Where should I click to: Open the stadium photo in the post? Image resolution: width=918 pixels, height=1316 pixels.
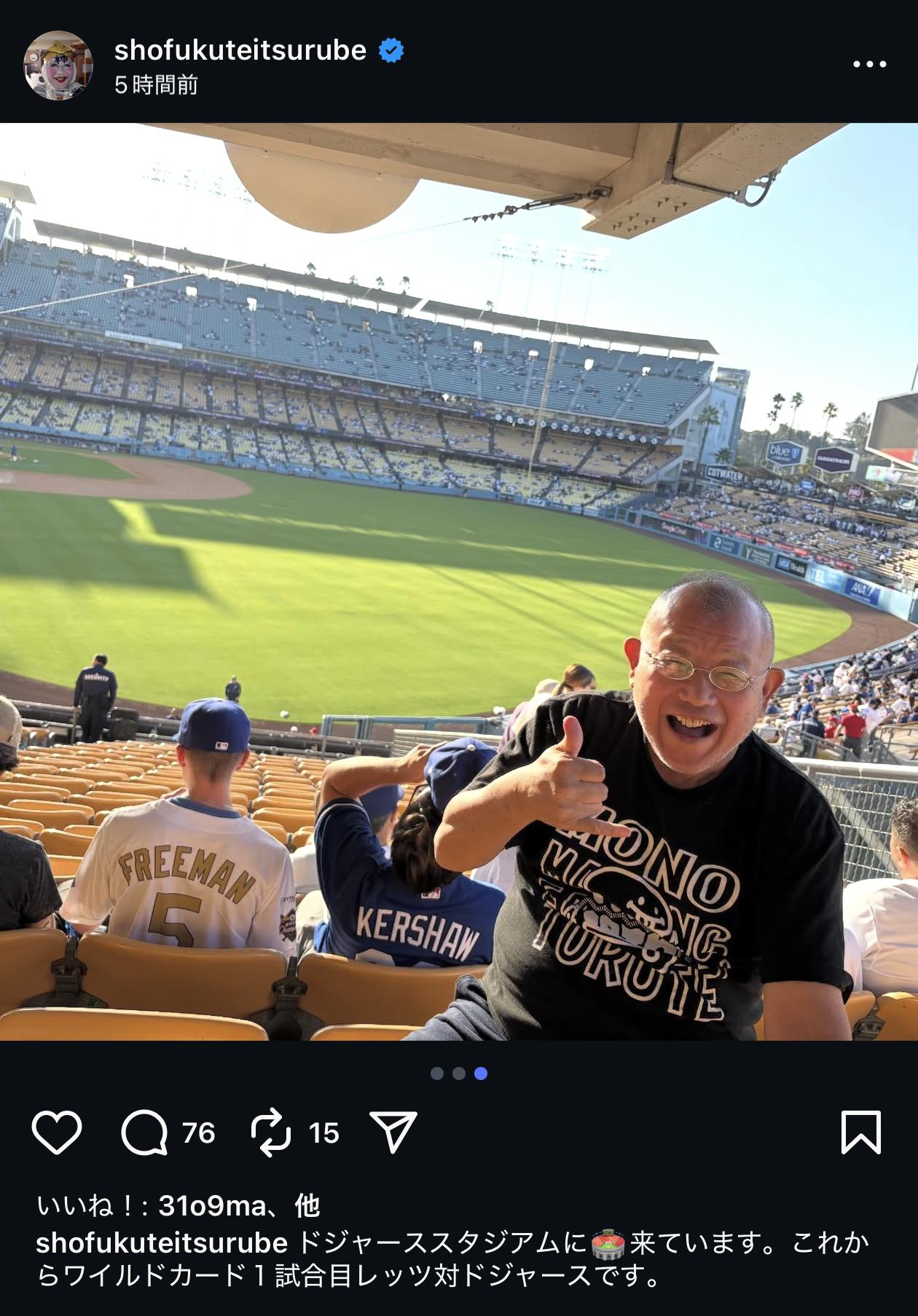coord(459,581)
